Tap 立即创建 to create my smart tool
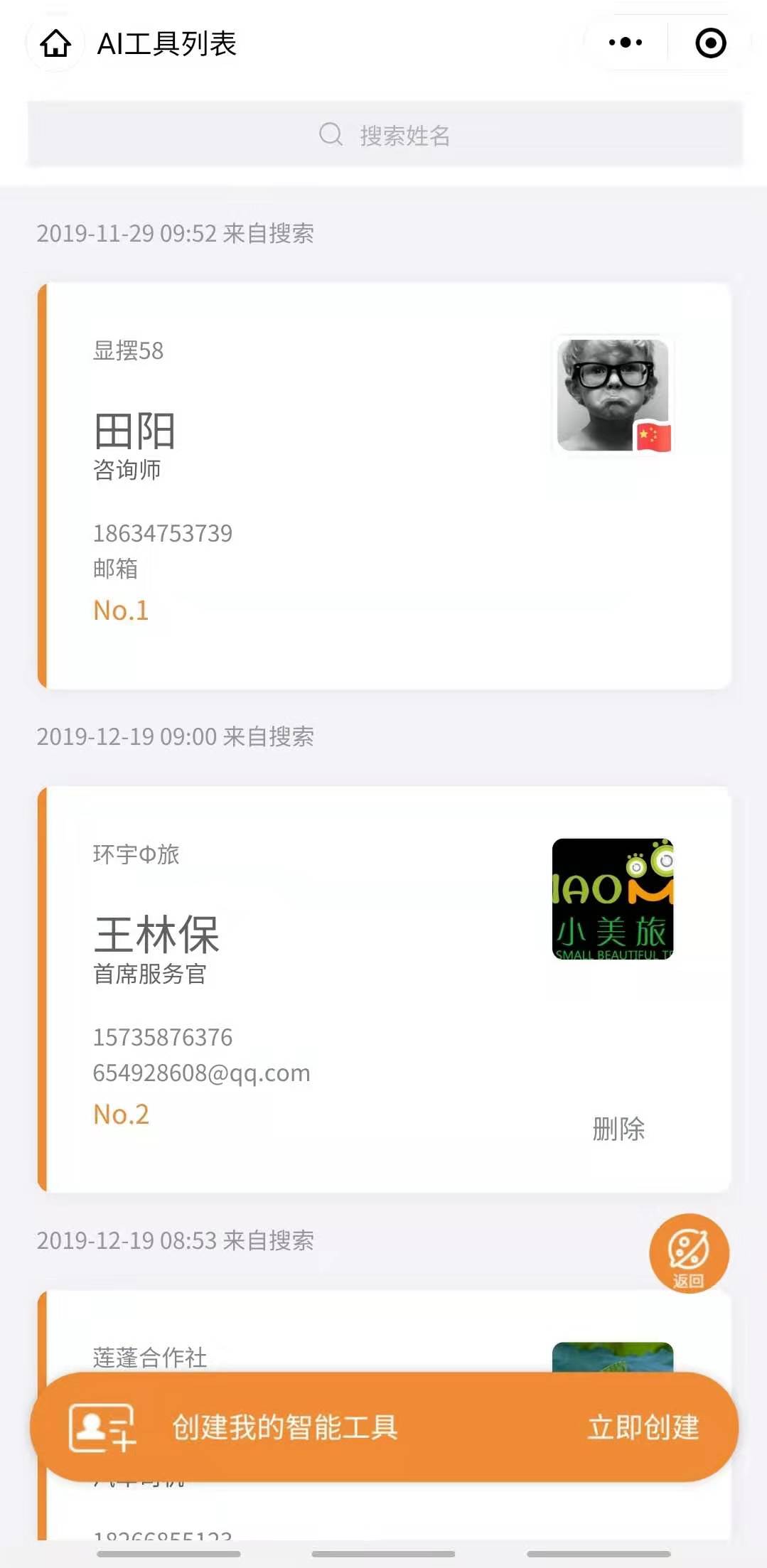Image resolution: width=767 pixels, height=1568 pixels. (x=643, y=1427)
